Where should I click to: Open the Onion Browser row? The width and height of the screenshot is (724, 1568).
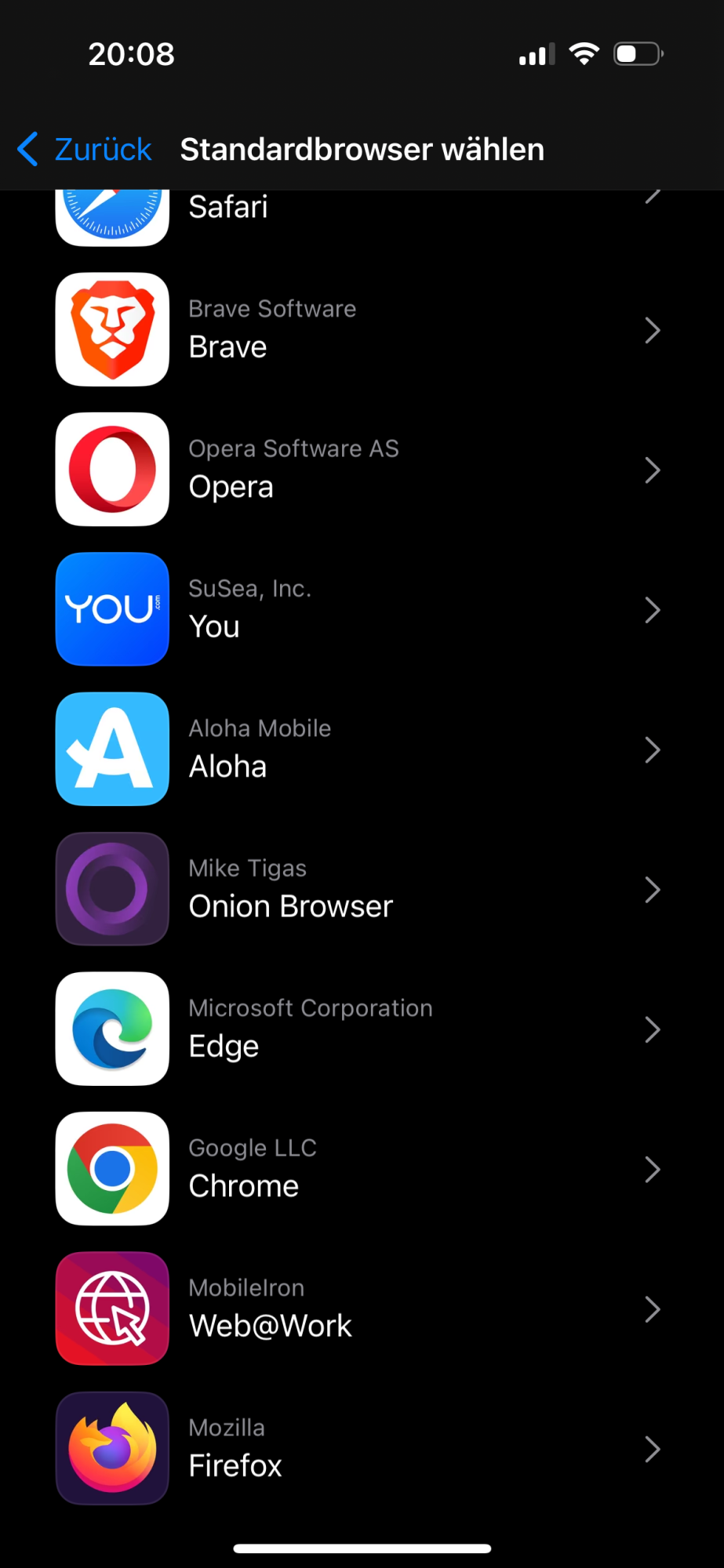point(361,889)
